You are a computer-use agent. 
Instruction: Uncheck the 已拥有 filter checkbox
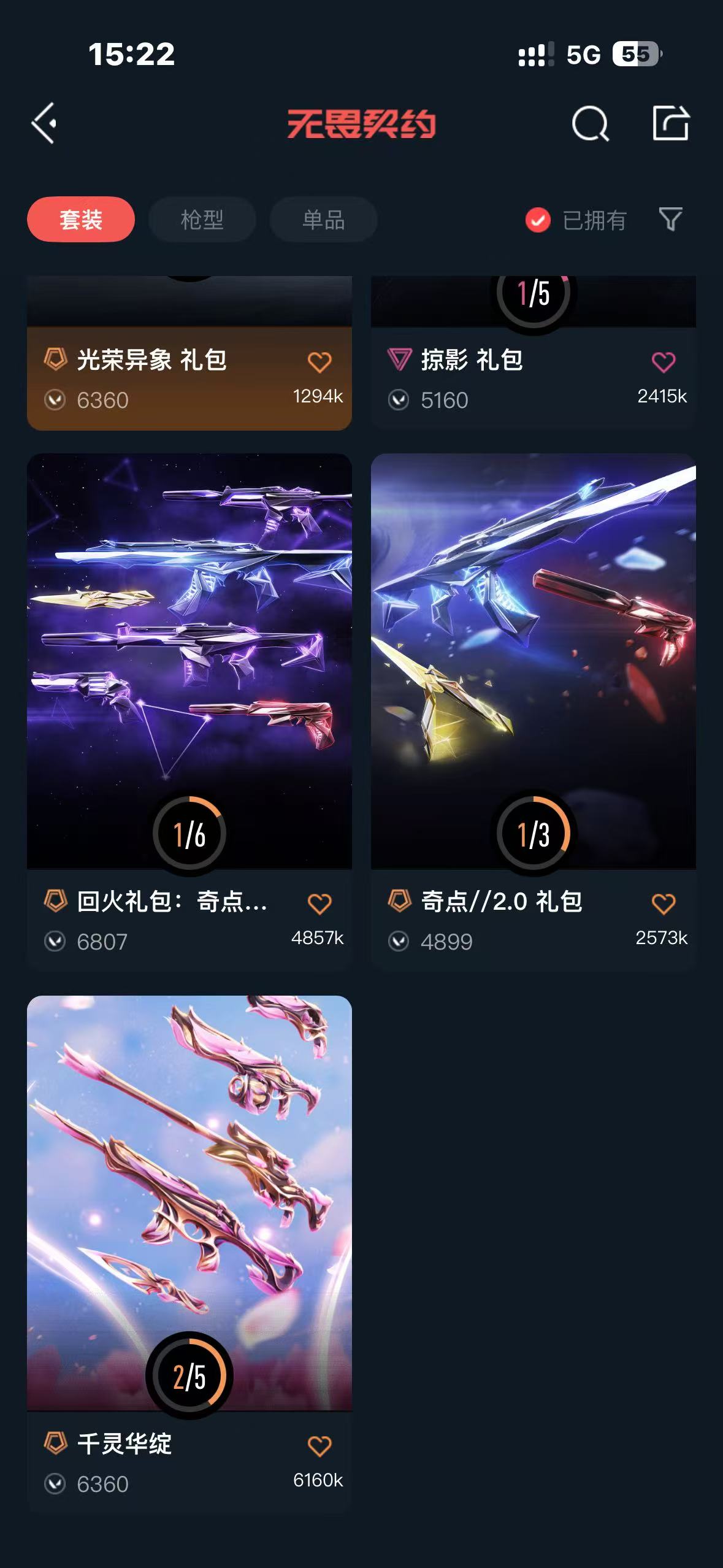(538, 220)
